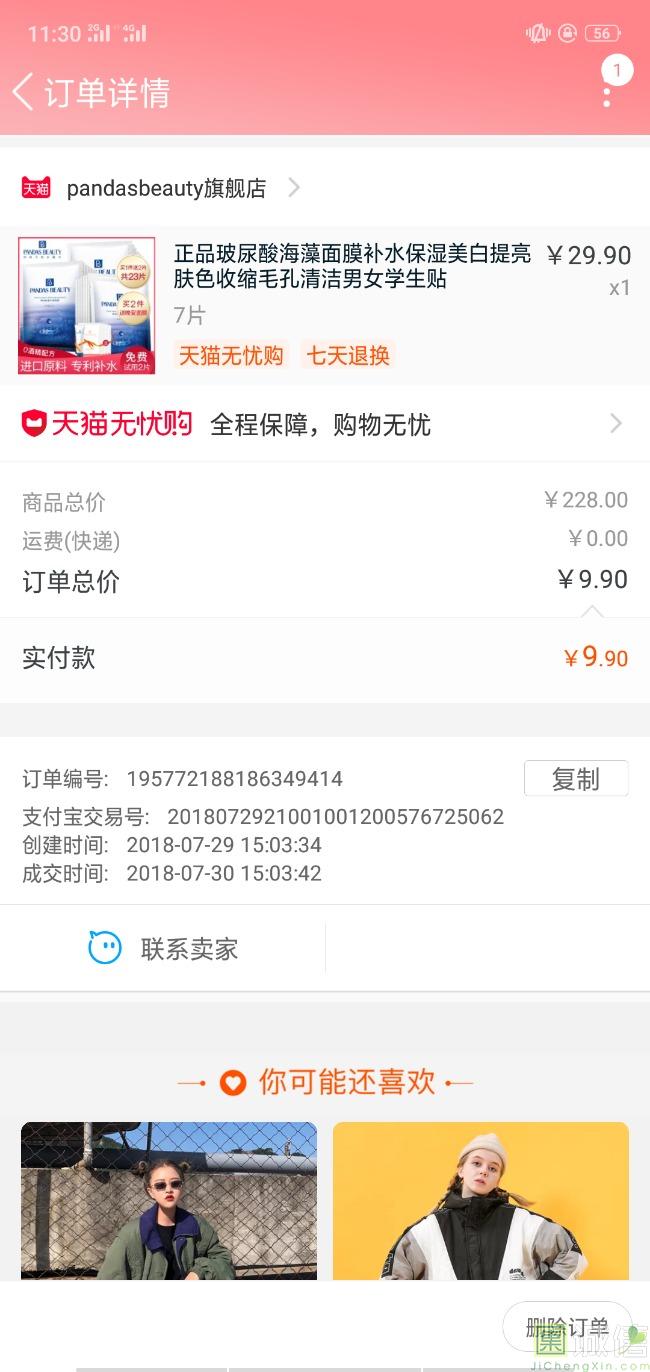Open the 天猫无忧购 guarantee details

pos(325,424)
